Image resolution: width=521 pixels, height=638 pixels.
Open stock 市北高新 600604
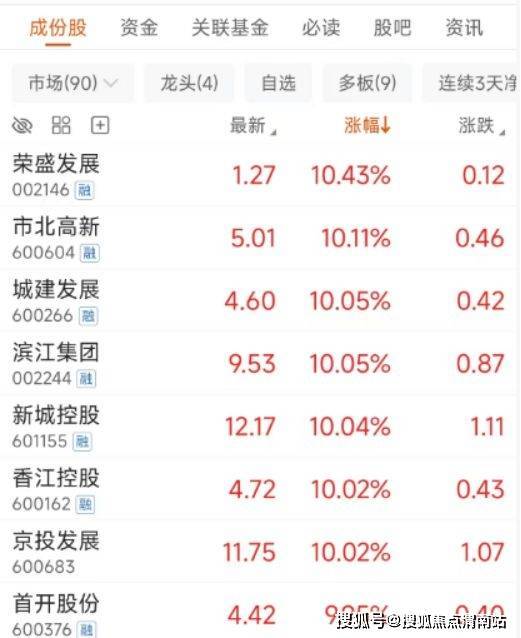click(x=260, y=238)
